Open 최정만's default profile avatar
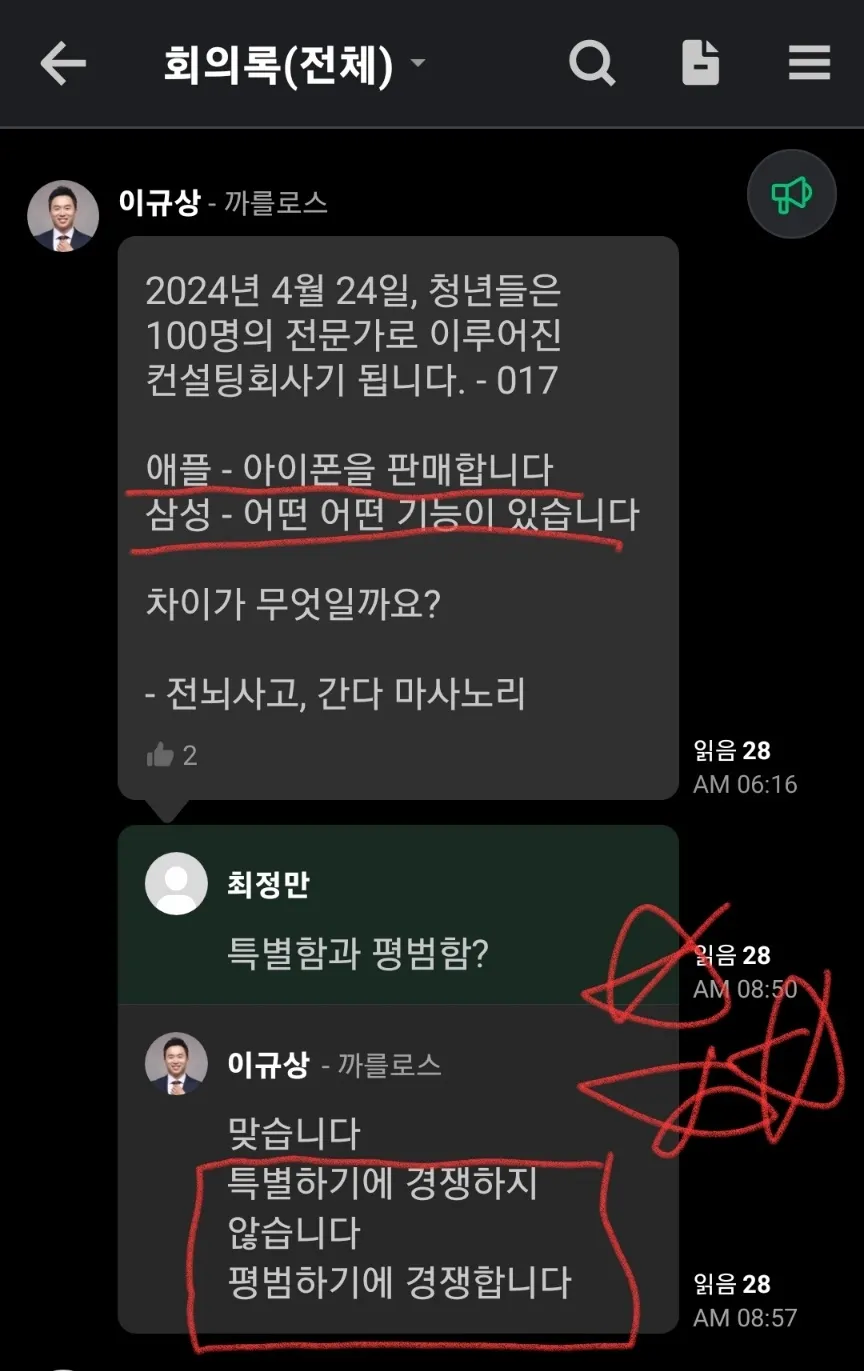 pyautogui.click(x=177, y=883)
